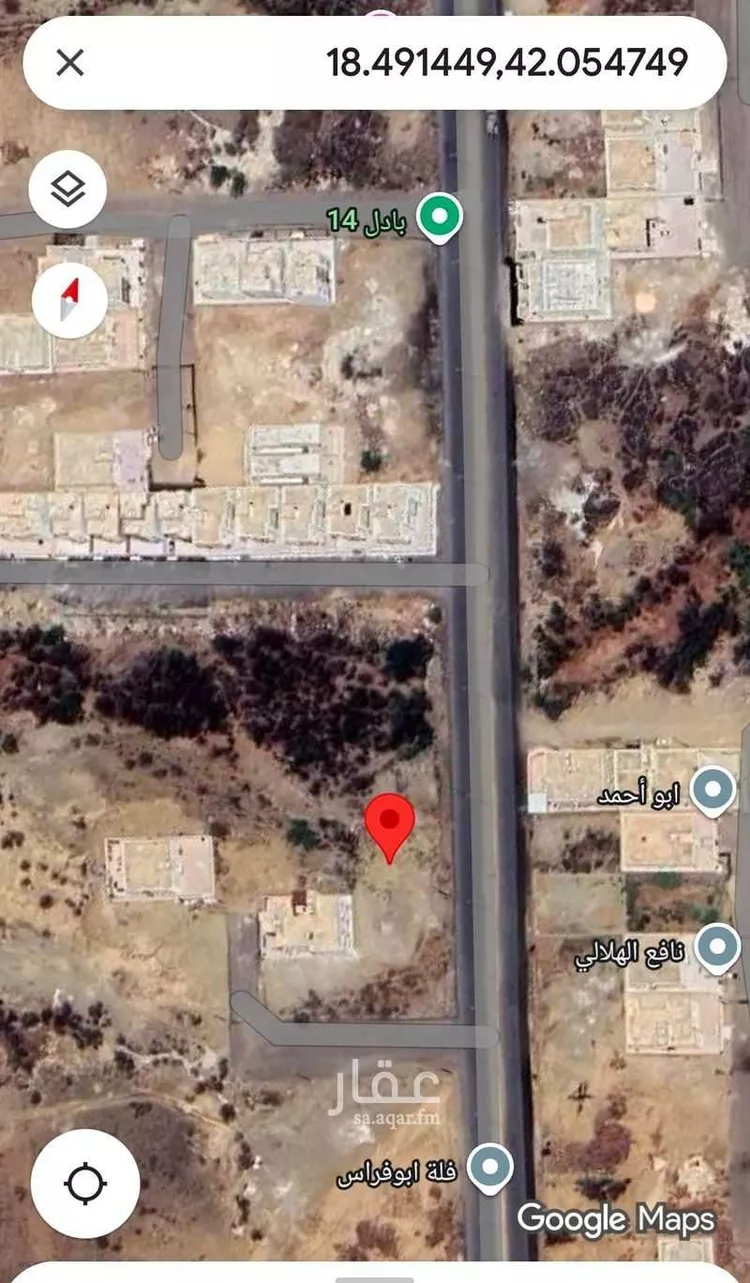Center map on my current location
Image resolution: width=750 pixels, height=1283 pixels.
click(85, 1184)
